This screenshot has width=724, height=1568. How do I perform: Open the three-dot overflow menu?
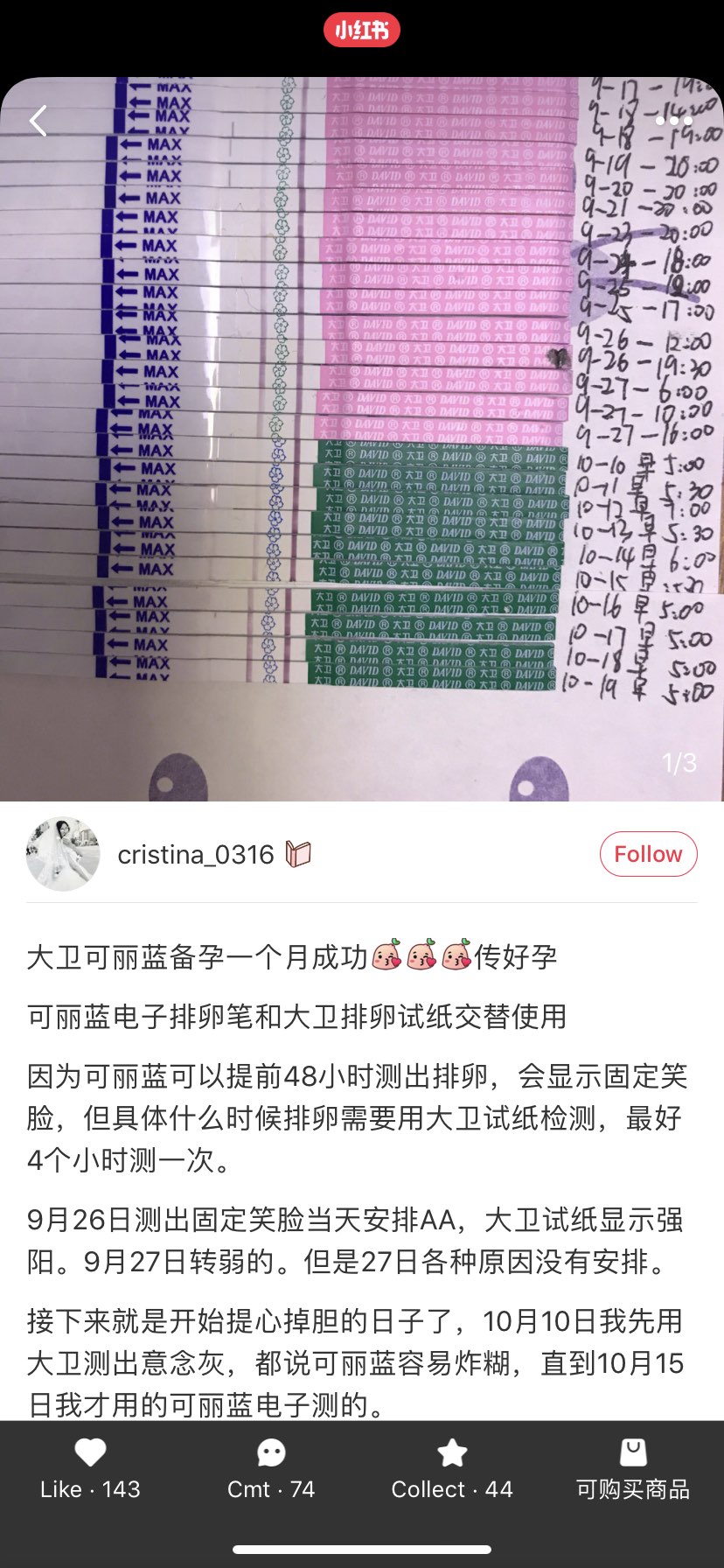[x=673, y=121]
